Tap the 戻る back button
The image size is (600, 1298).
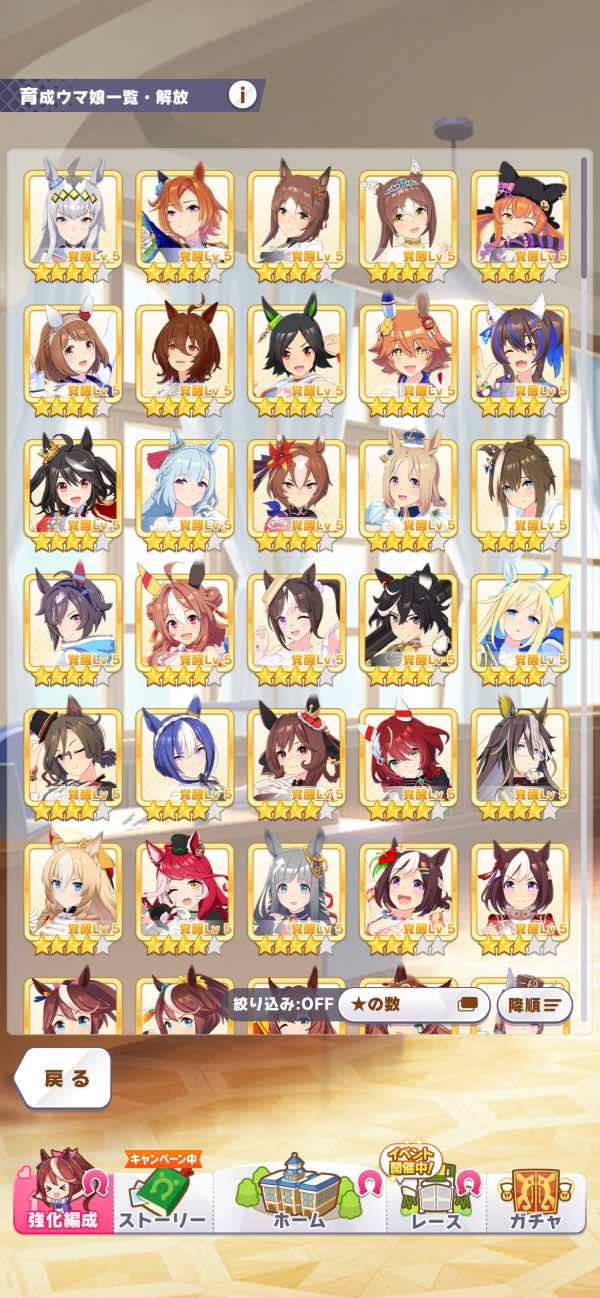click(63, 1078)
